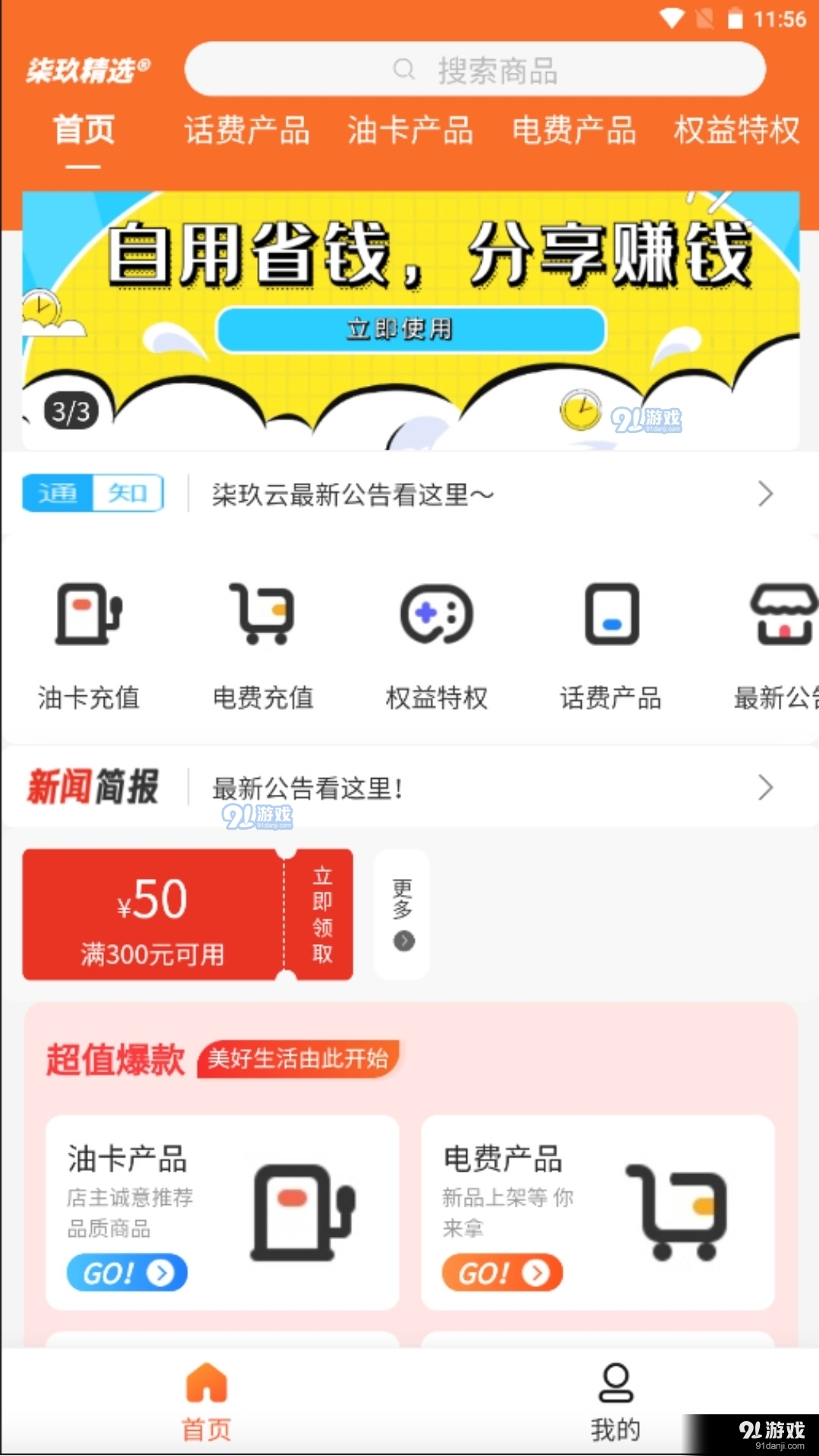This screenshot has height=1456, width=819.
Task: Open 电费充值 via the shopping cart icon
Action: [x=263, y=615]
